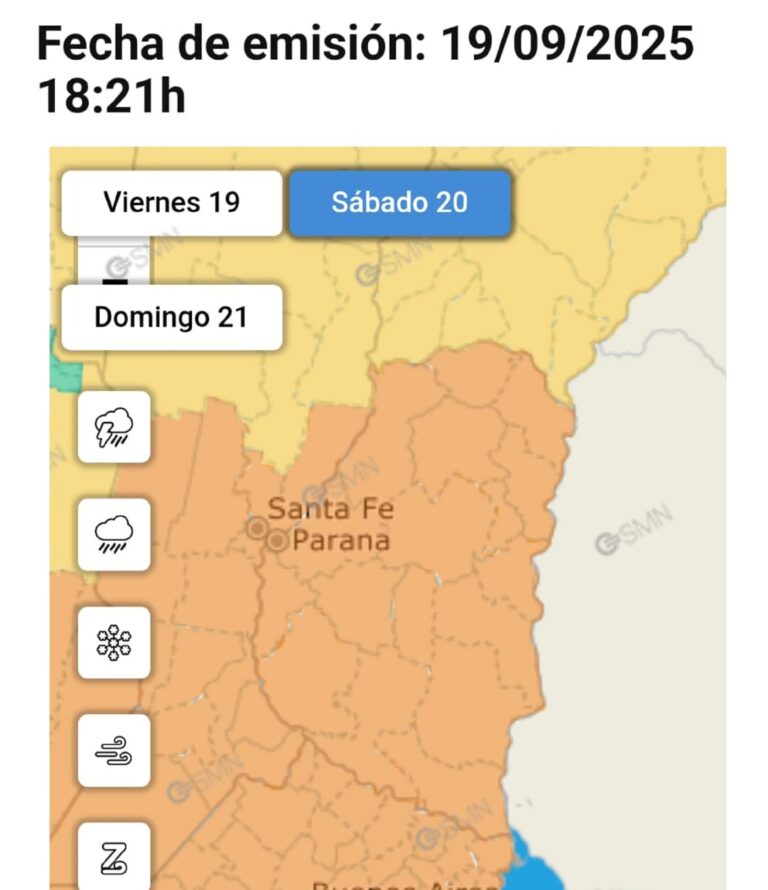Show alerts for Domingo 21

171,318
